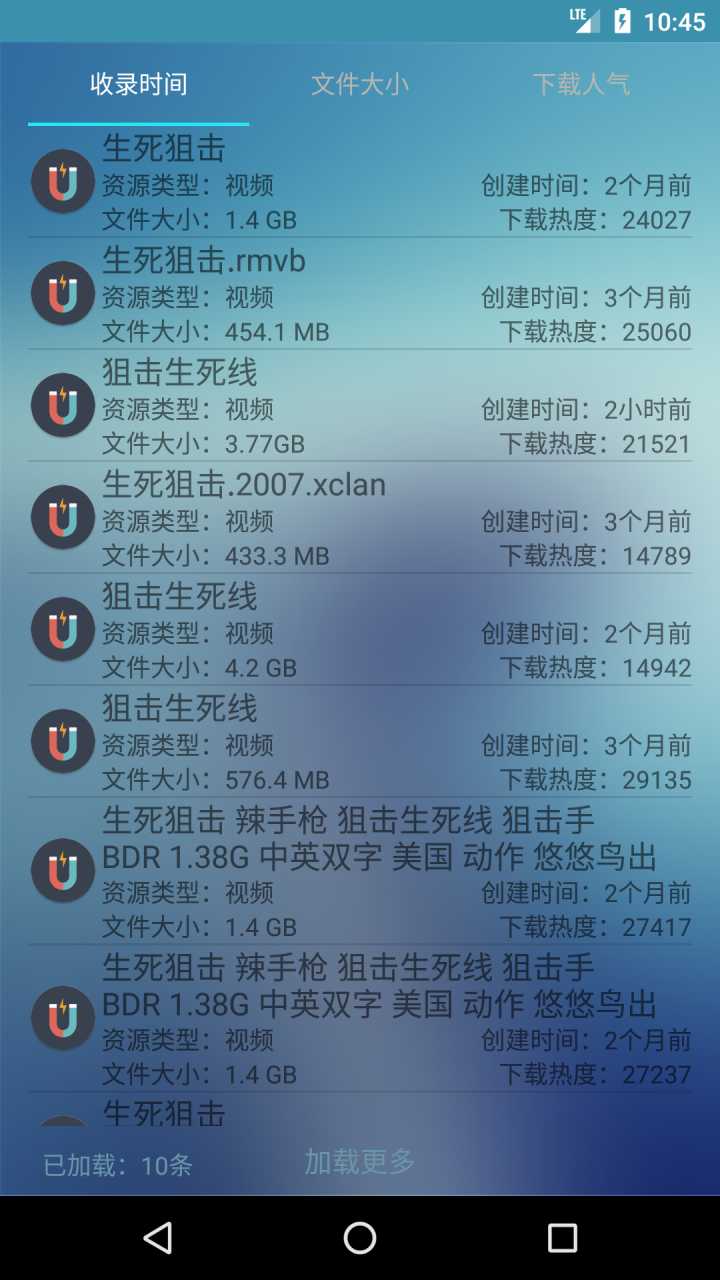Open the BDR 1.38G result with heat 27417
The height and width of the screenshot is (1280, 720).
point(360,872)
